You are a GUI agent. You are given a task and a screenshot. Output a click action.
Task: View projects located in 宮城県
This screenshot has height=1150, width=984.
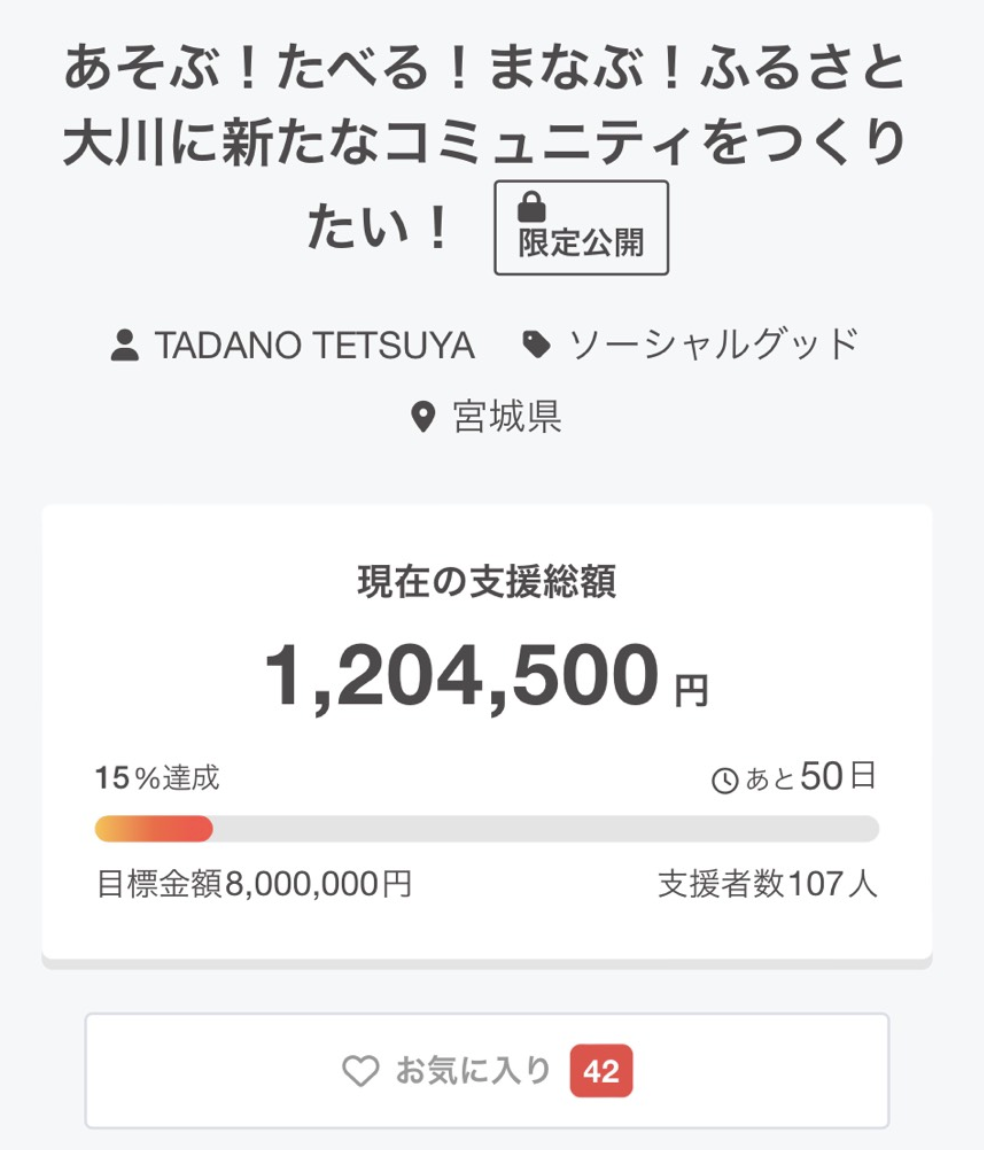coord(506,417)
